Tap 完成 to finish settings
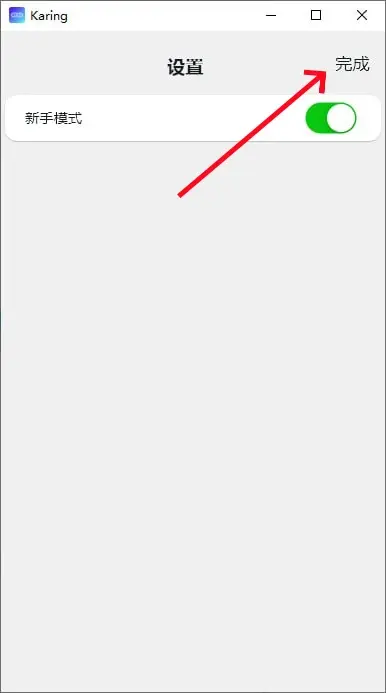The height and width of the screenshot is (693, 386). [352, 65]
